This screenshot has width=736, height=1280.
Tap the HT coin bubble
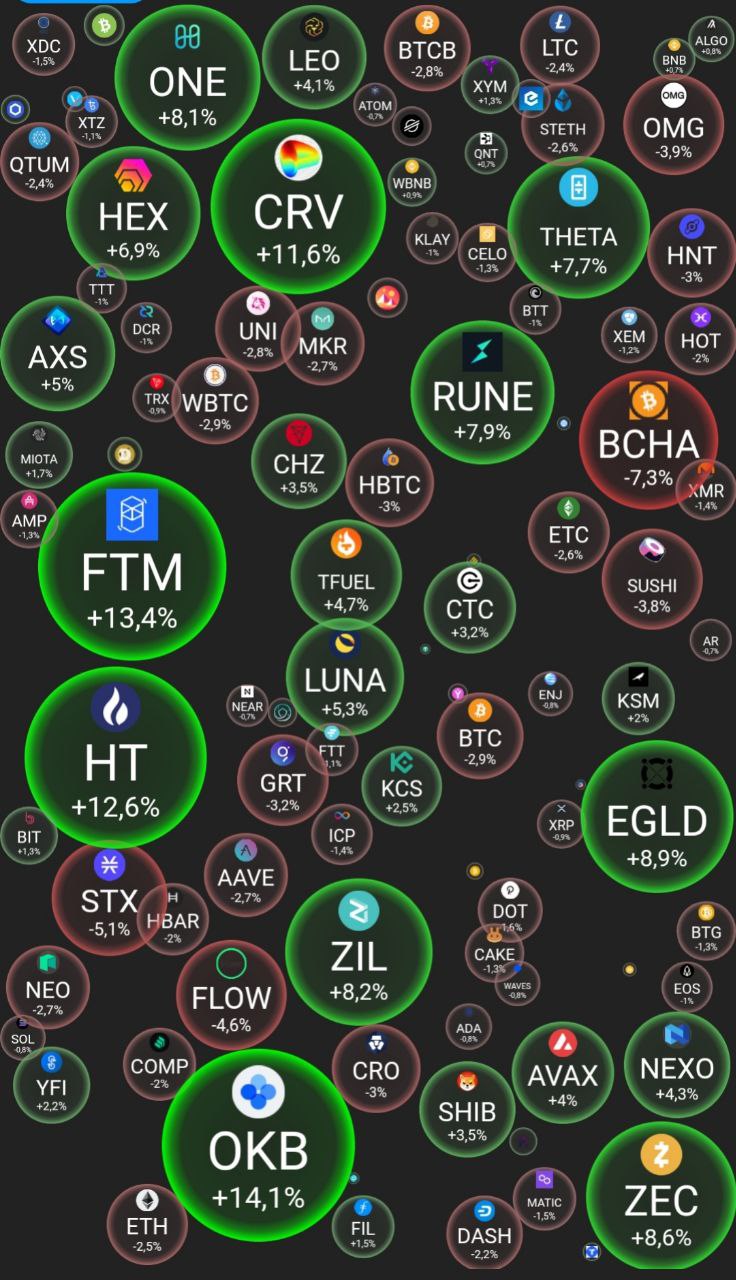[115, 758]
